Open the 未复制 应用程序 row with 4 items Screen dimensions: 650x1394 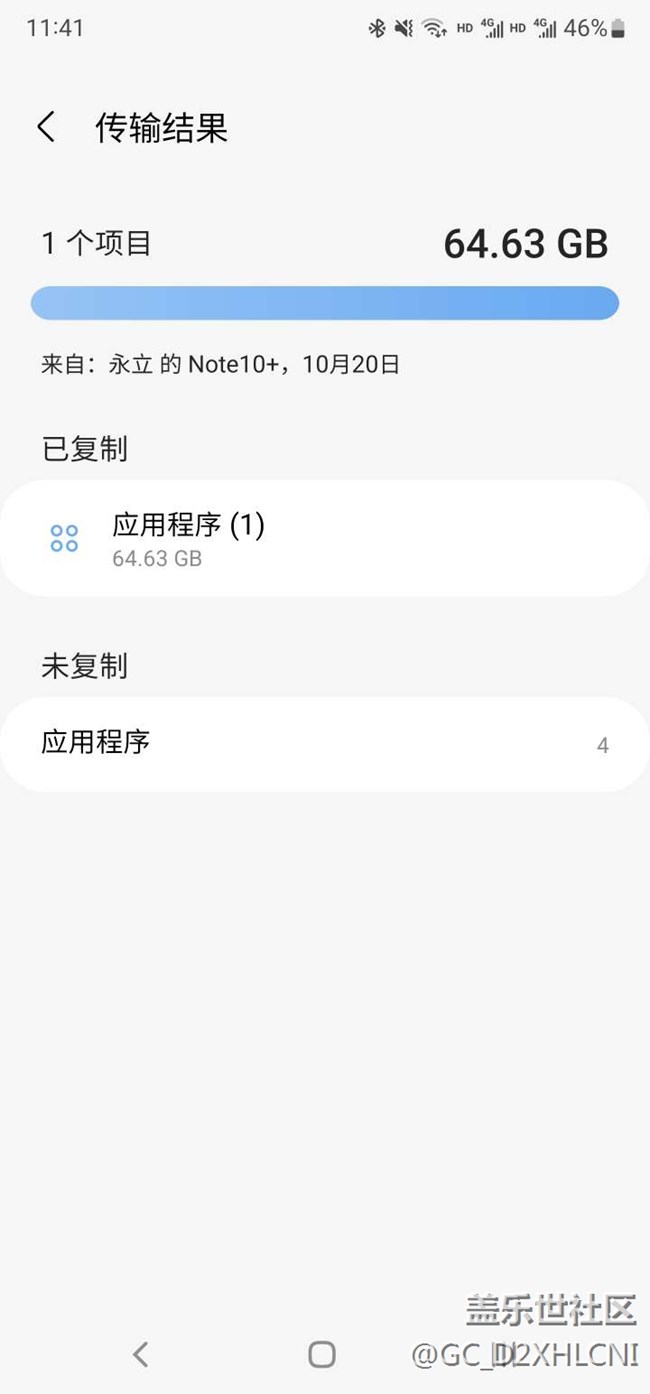click(324, 744)
